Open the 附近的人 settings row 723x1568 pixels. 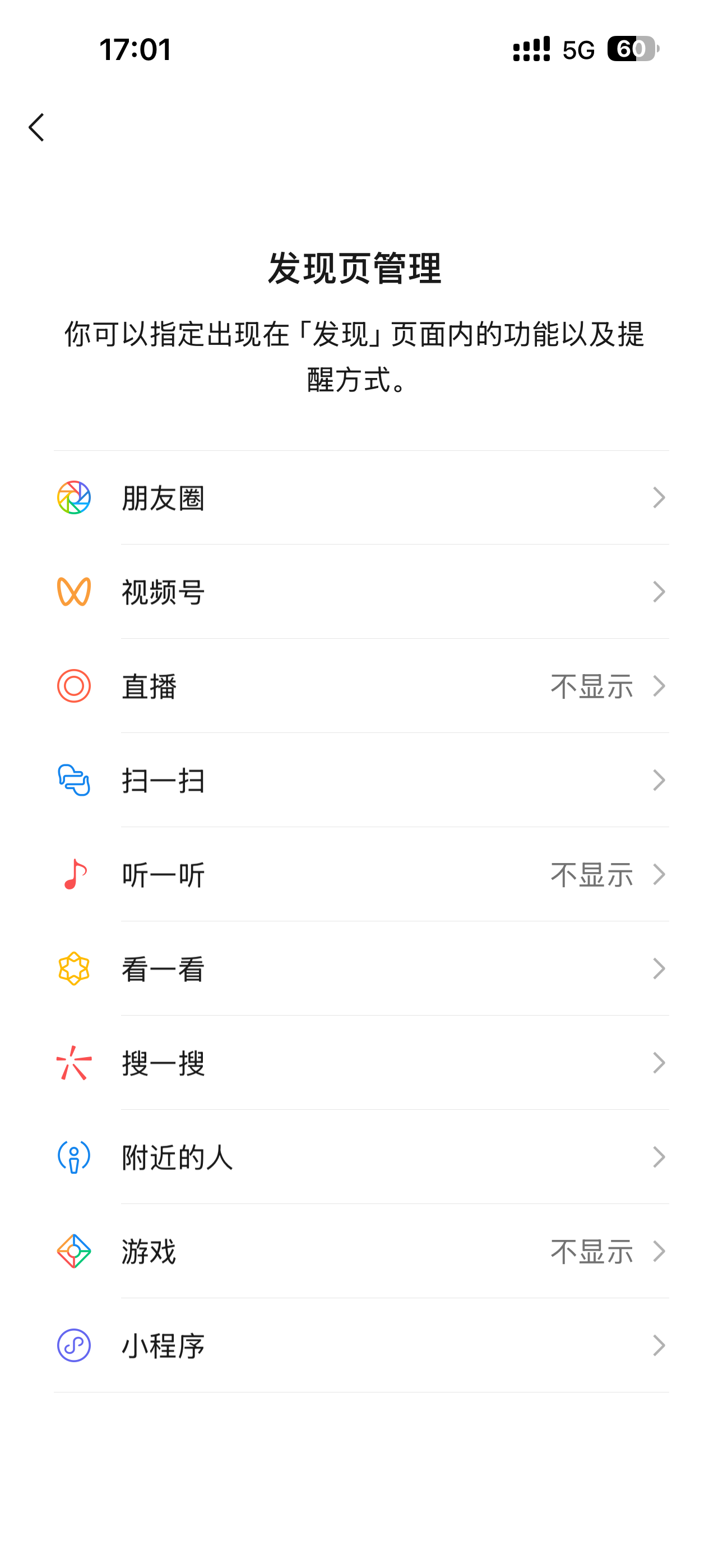point(361,1157)
